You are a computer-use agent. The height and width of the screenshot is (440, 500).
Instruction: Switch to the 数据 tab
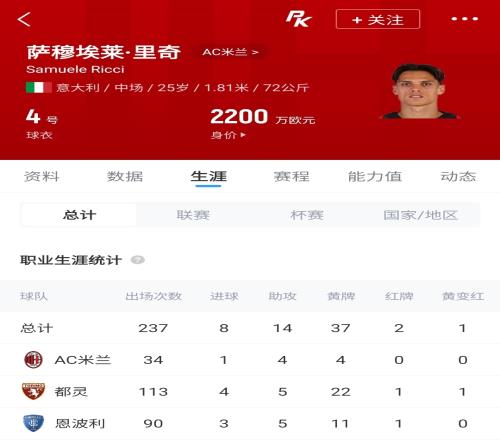pyautogui.click(x=125, y=176)
